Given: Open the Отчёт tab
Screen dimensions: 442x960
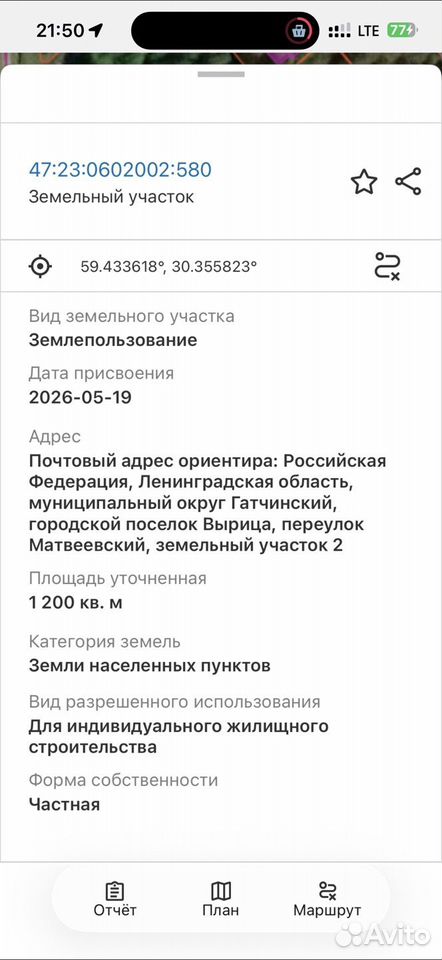Looking at the screenshot, I should (115, 899).
